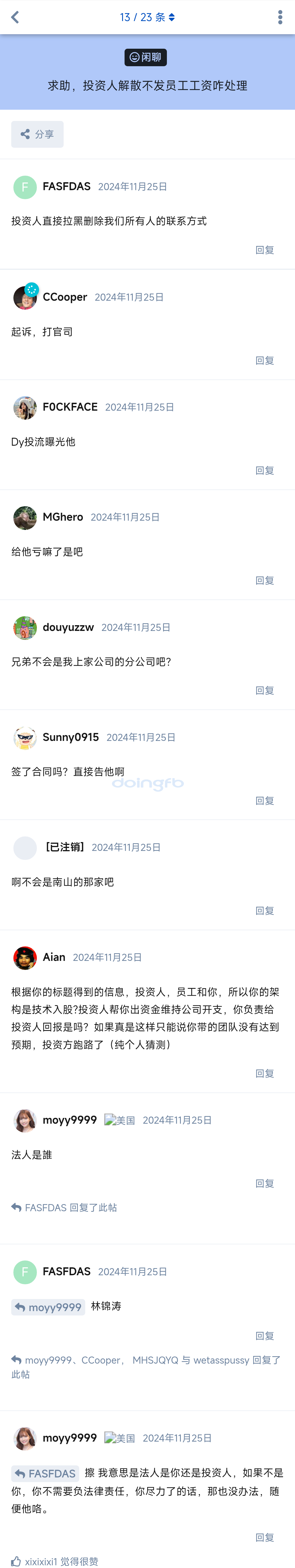Reply to MGhero's post
This screenshot has height=1568, width=295.
[265, 581]
